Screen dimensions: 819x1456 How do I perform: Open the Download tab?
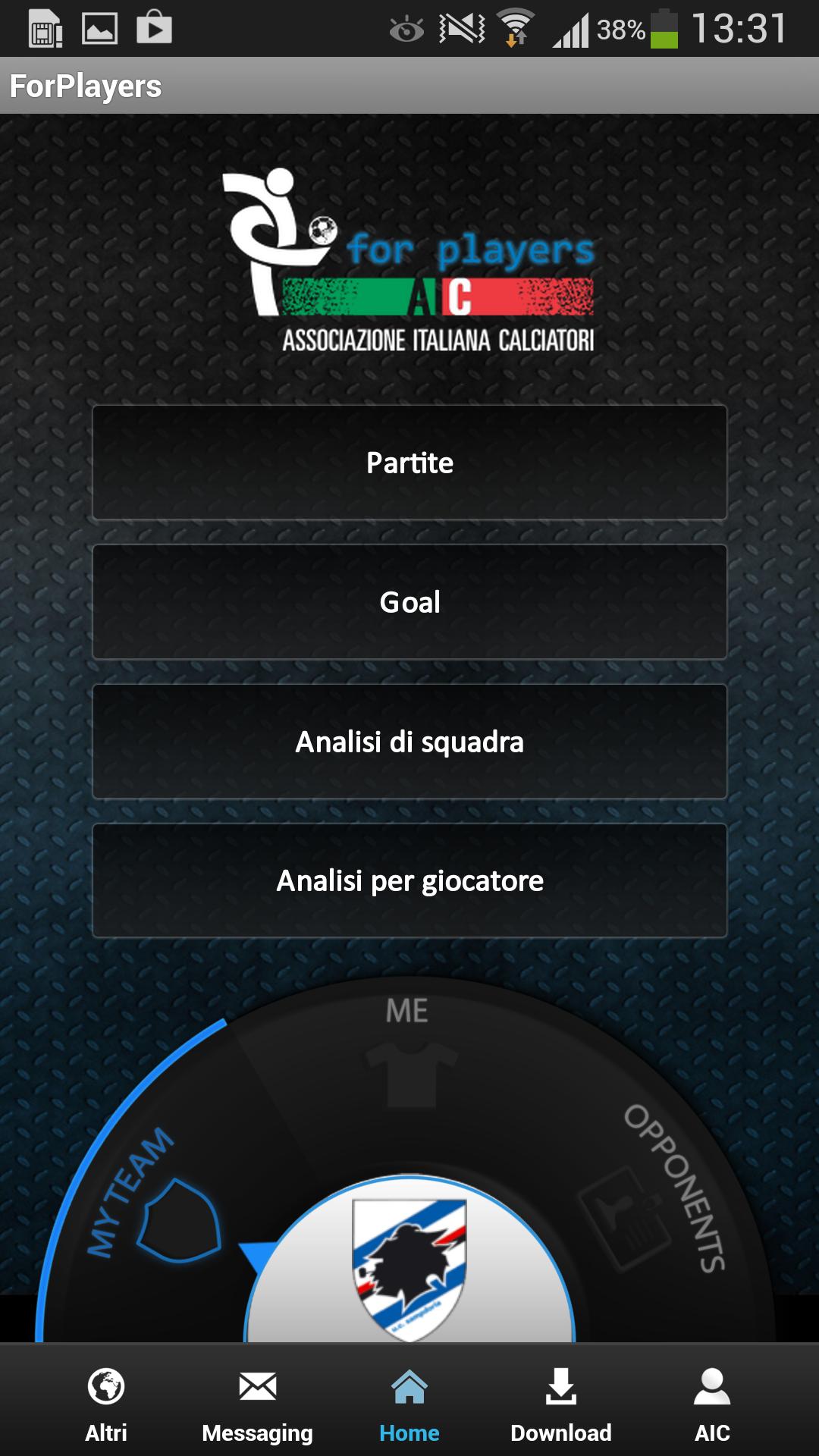tap(561, 1403)
